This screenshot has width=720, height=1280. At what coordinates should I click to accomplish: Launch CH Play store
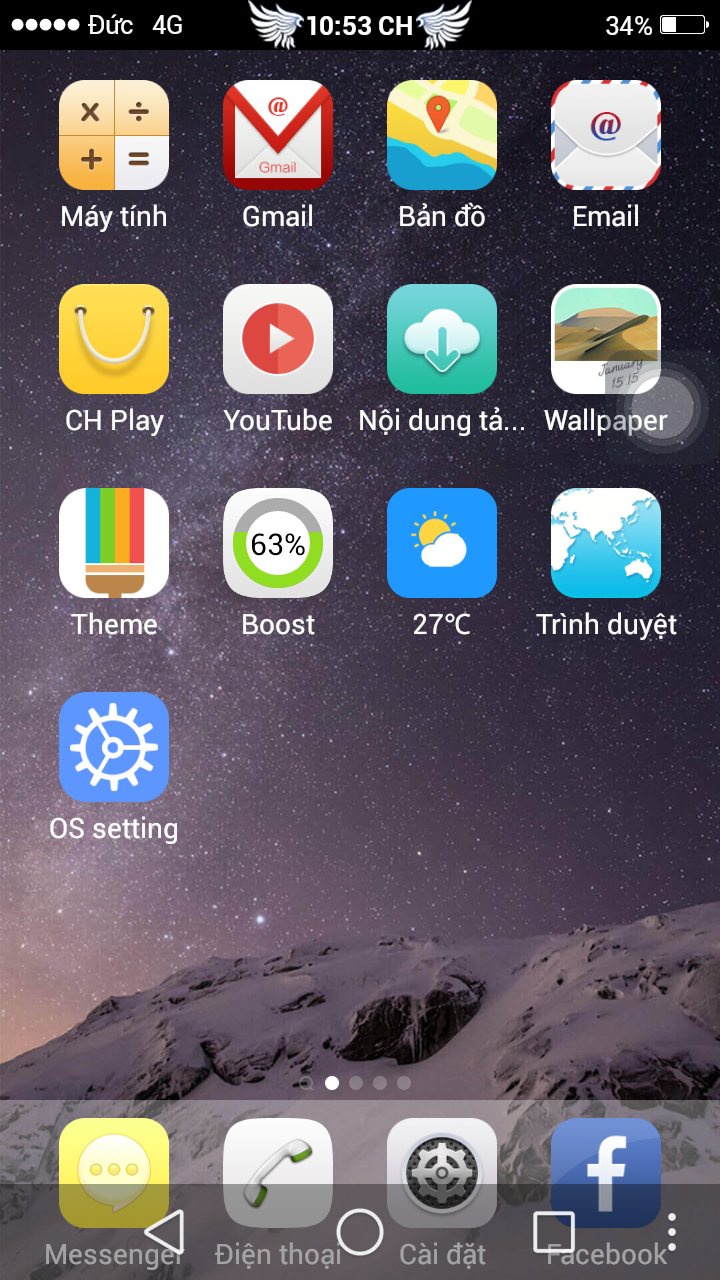tap(114, 339)
